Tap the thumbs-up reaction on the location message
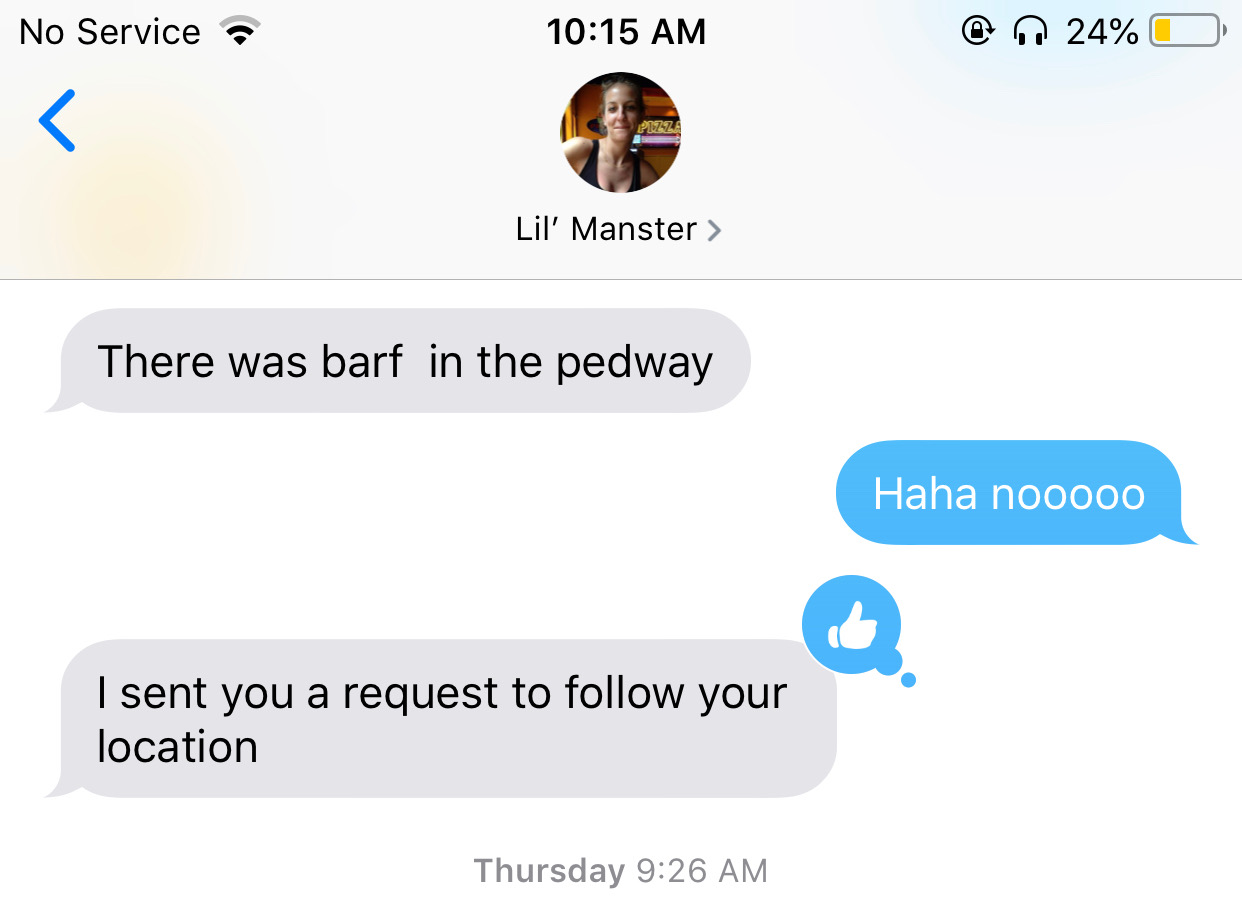 tap(852, 627)
